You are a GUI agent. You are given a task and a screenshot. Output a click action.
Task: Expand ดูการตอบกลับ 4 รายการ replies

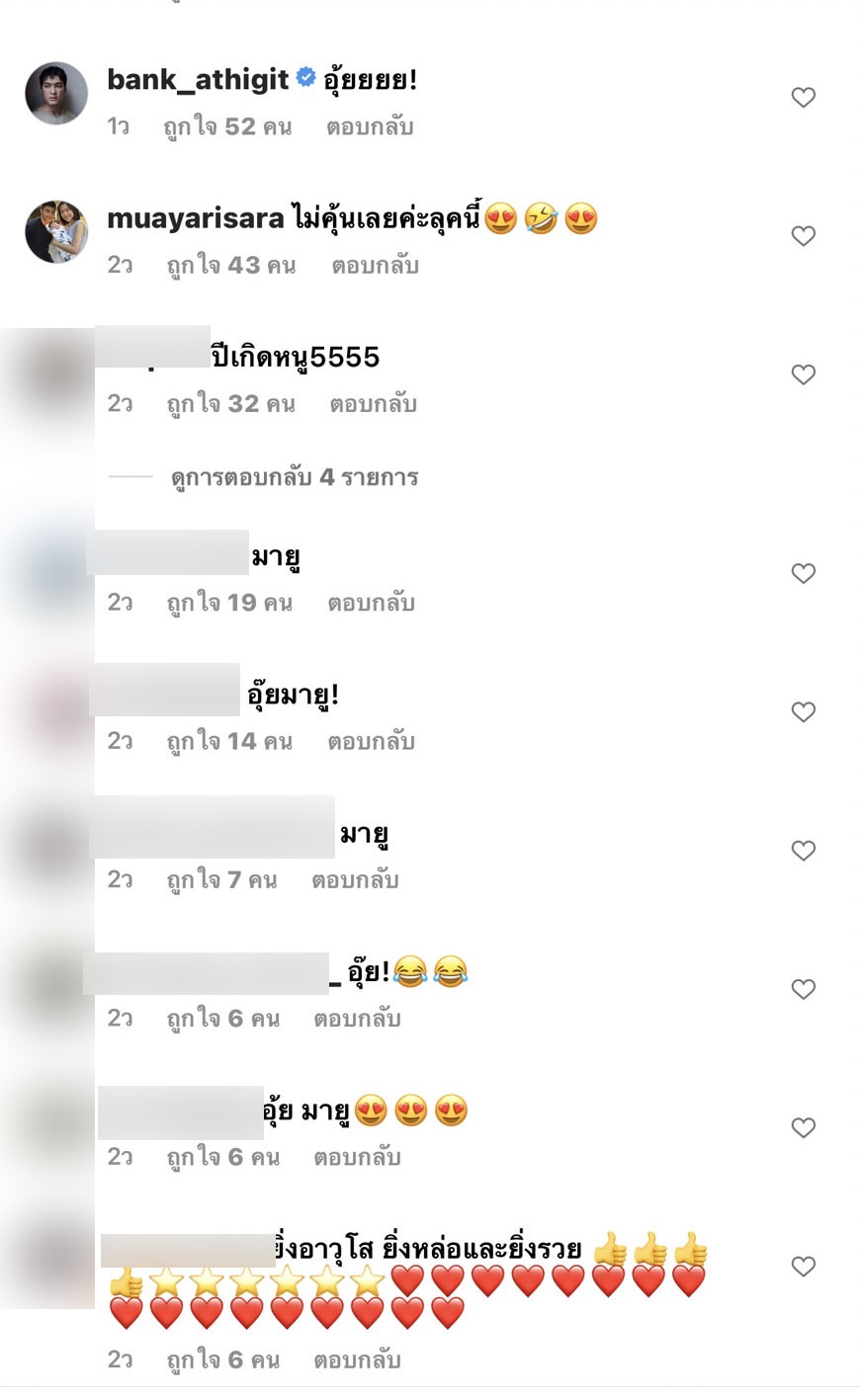pos(295,478)
